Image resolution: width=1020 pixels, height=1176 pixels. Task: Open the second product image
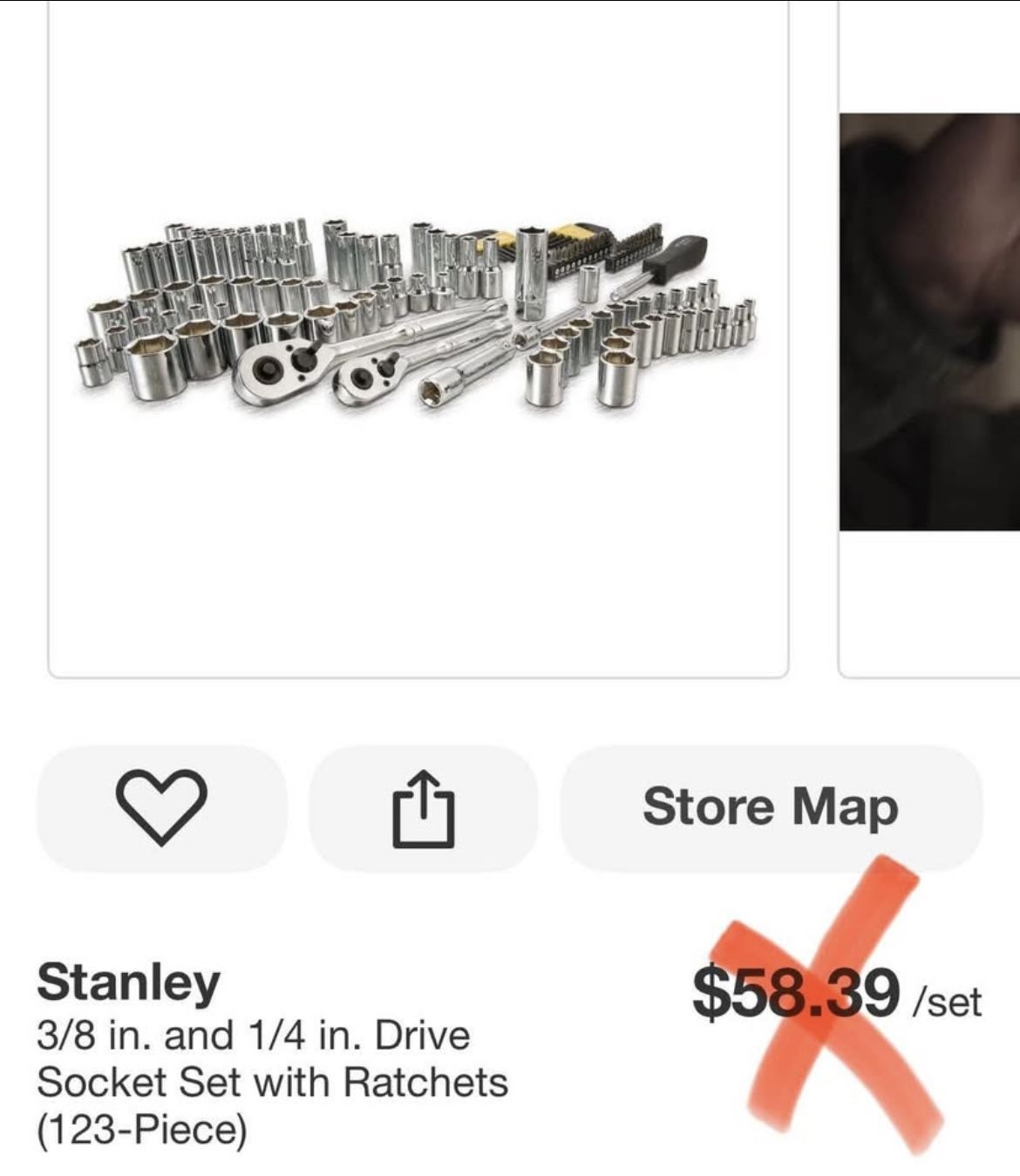(929, 321)
